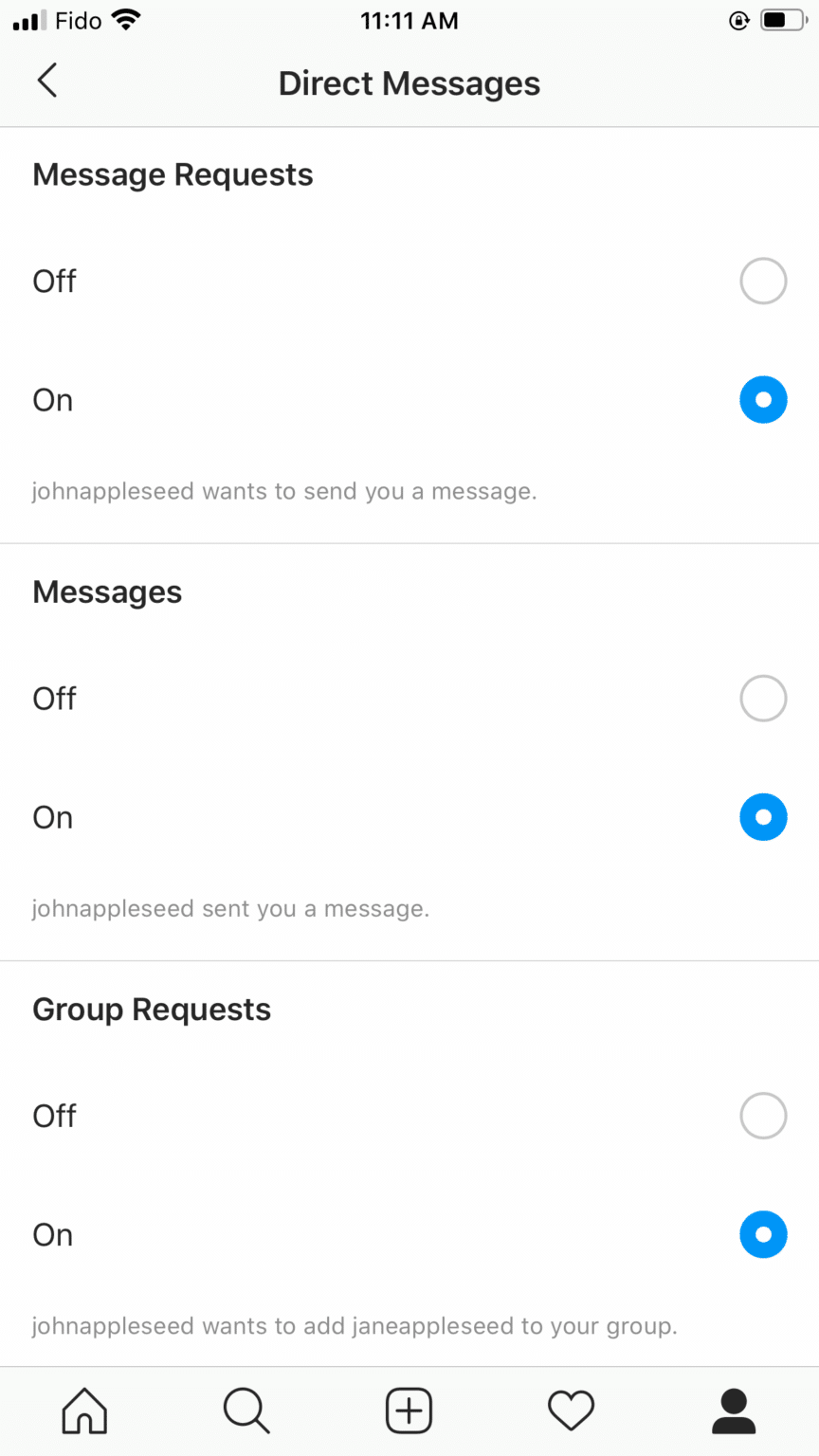The image size is (819, 1456).
Task: Disable Messages notifications
Action: point(763,698)
